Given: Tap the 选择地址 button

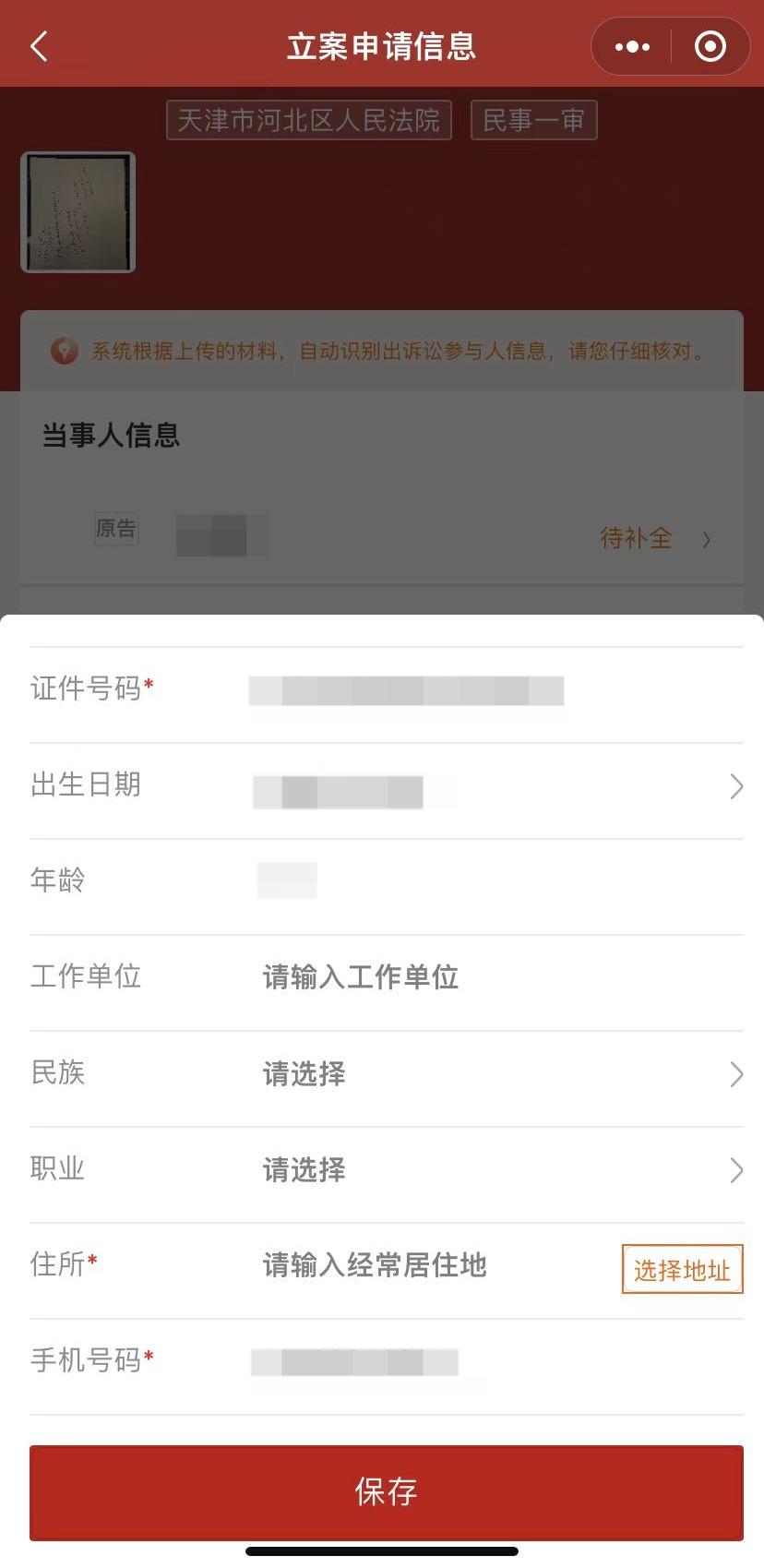Looking at the screenshot, I should (682, 1270).
